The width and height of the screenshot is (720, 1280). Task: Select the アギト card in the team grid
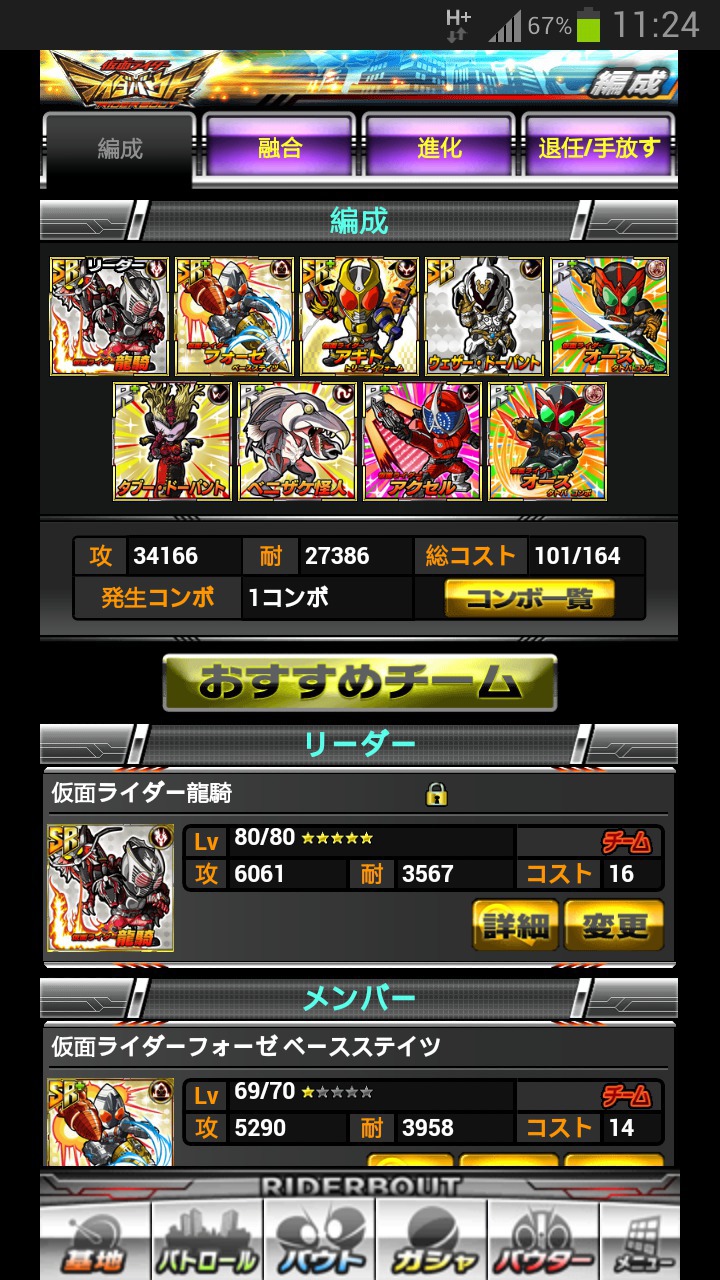tap(359, 316)
